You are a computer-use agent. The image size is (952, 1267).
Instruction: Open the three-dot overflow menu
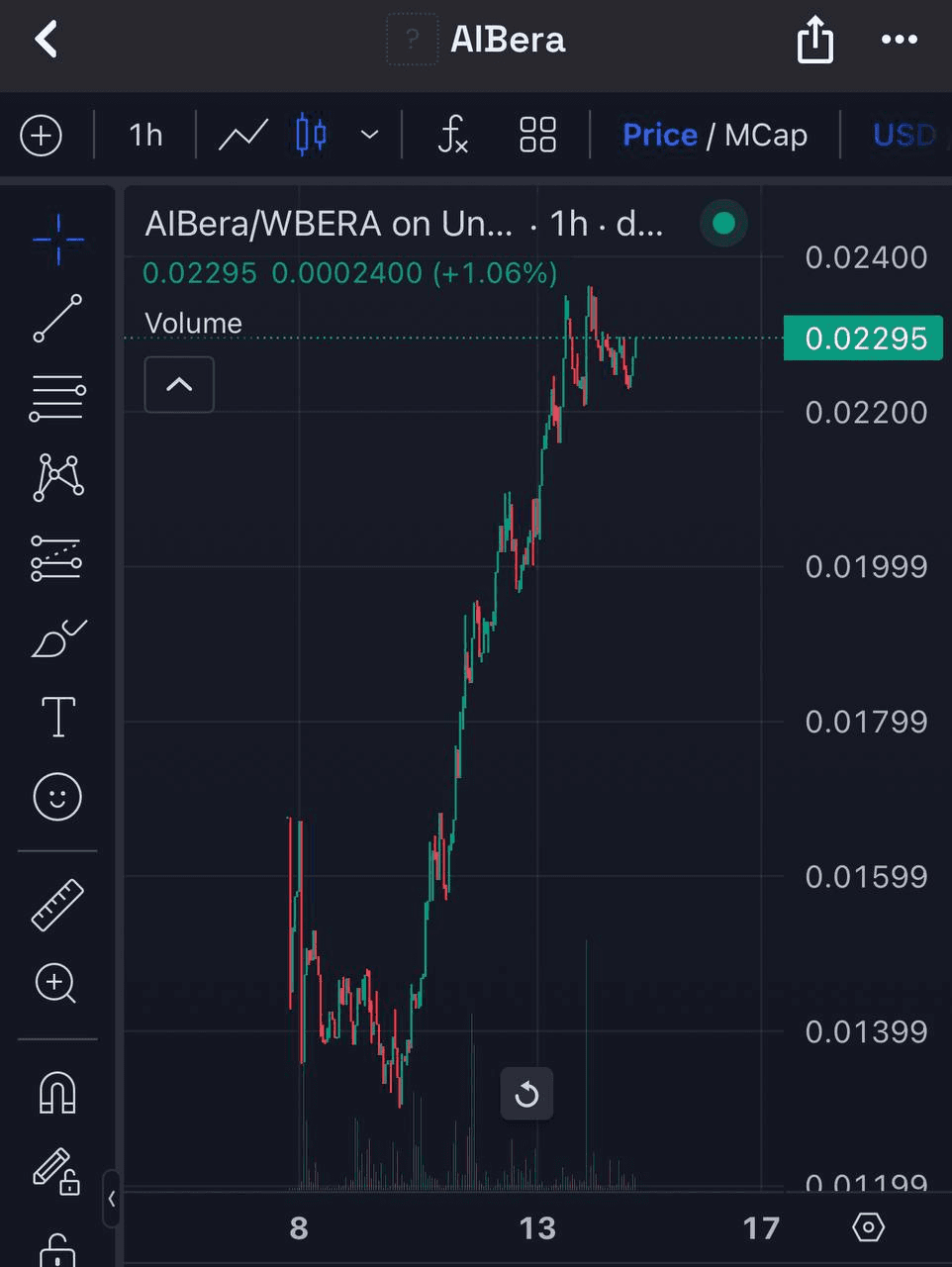point(899,40)
